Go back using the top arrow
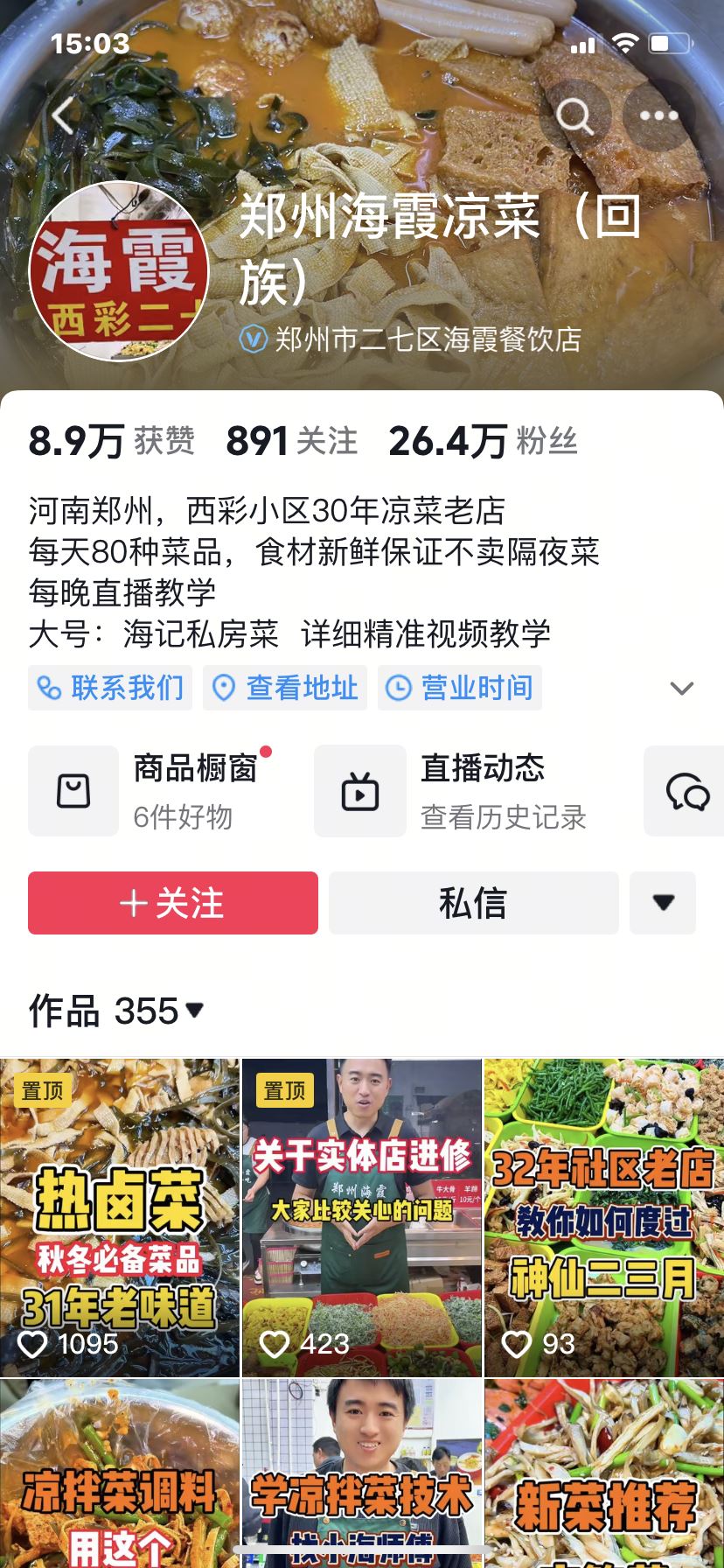The width and height of the screenshot is (724, 1568). point(63,115)
